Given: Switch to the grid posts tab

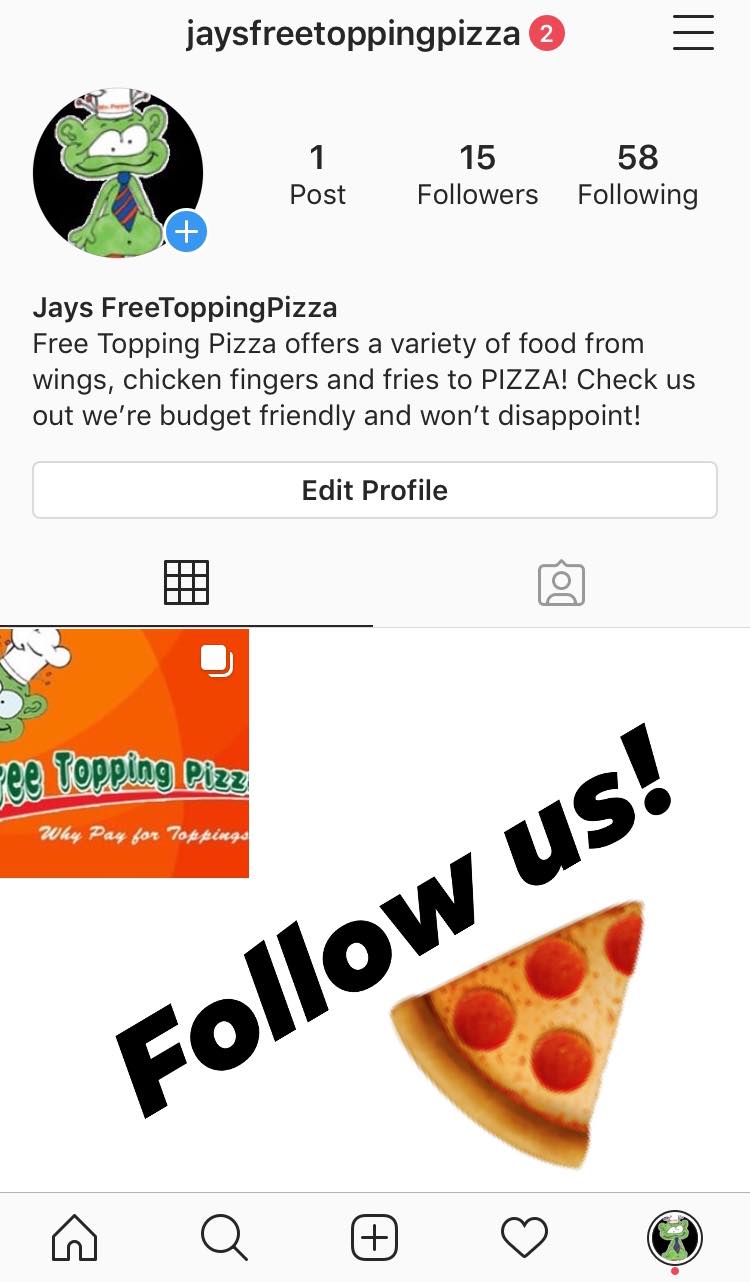Looking at the screenshot, I should 186,582.
